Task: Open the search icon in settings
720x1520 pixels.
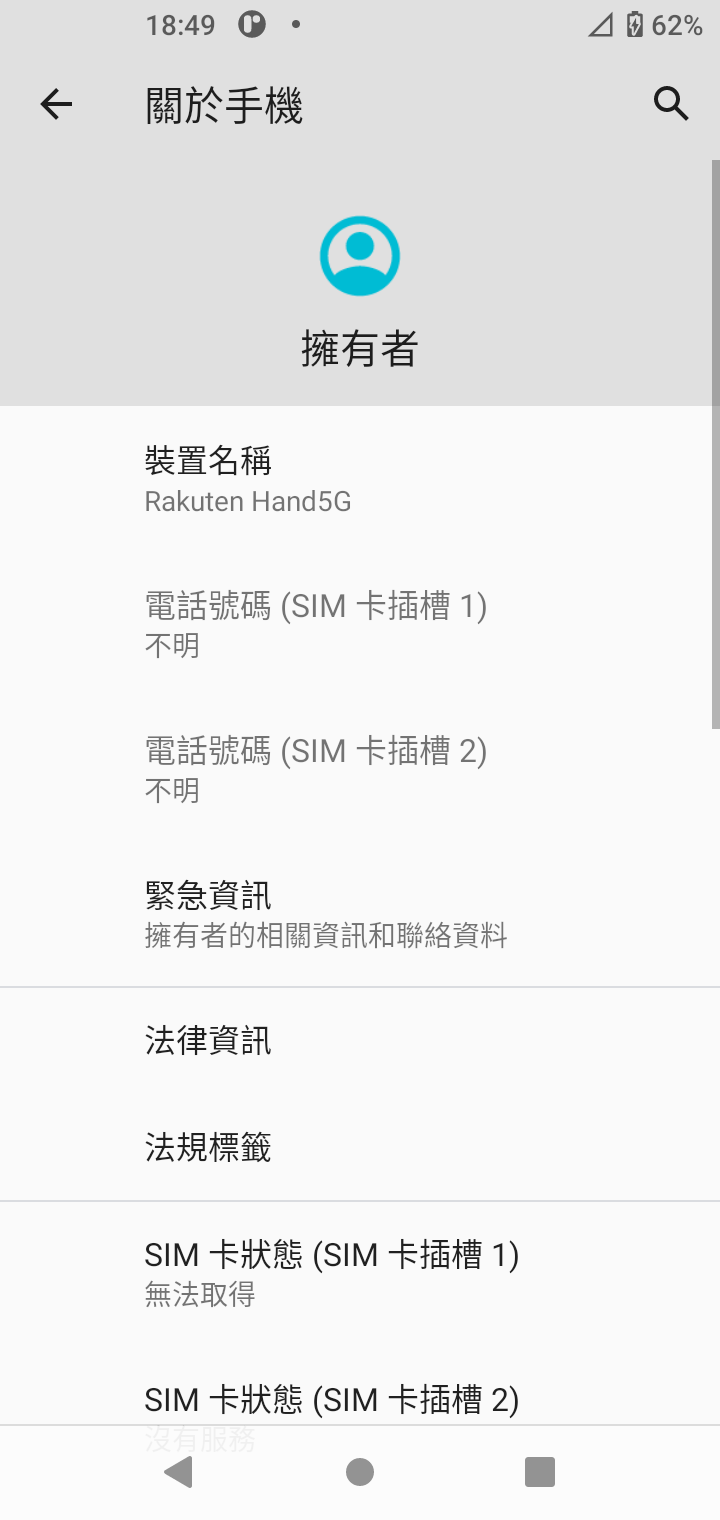Action: 671,103
